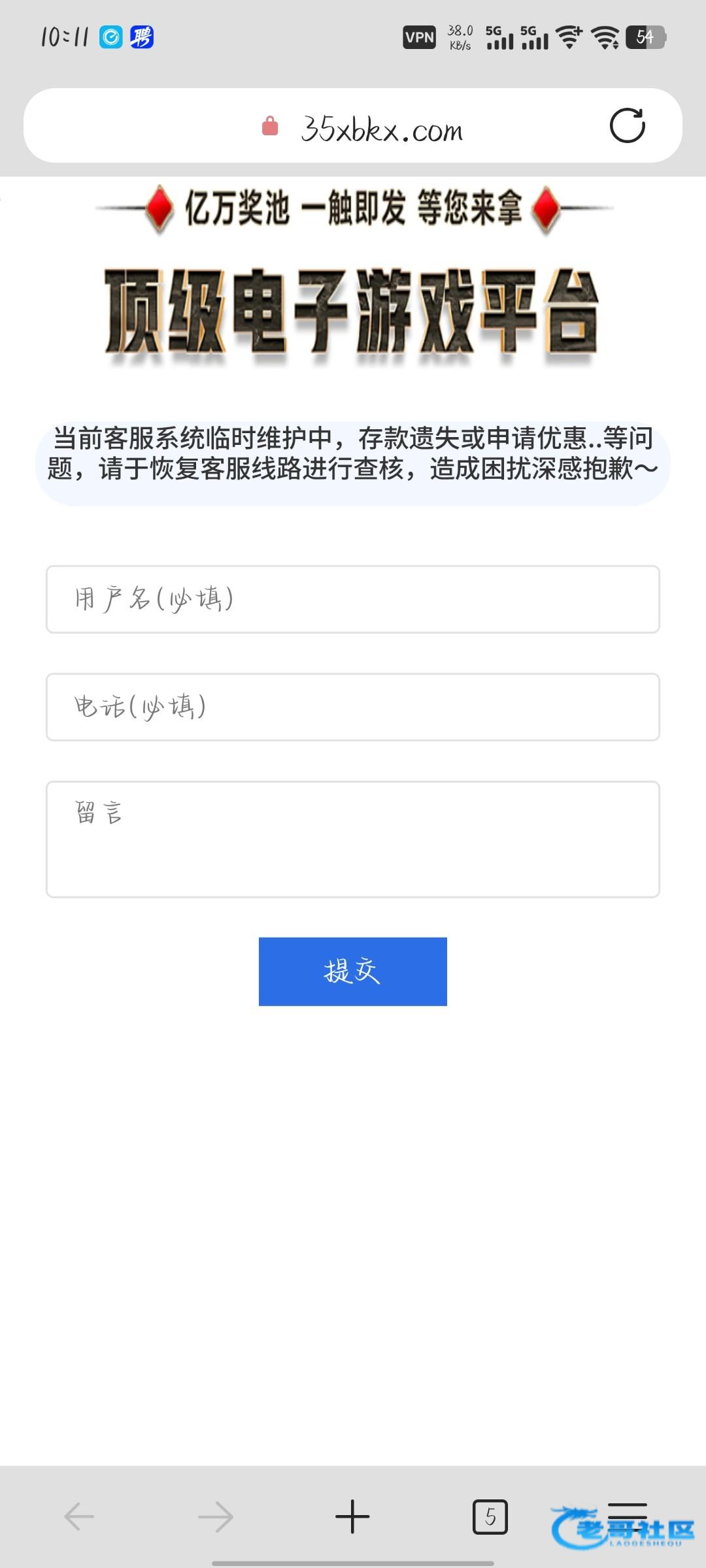This screenshot has height=1568, width=706.
Task: Go forward in browser history
Action: pos(216,1516)
